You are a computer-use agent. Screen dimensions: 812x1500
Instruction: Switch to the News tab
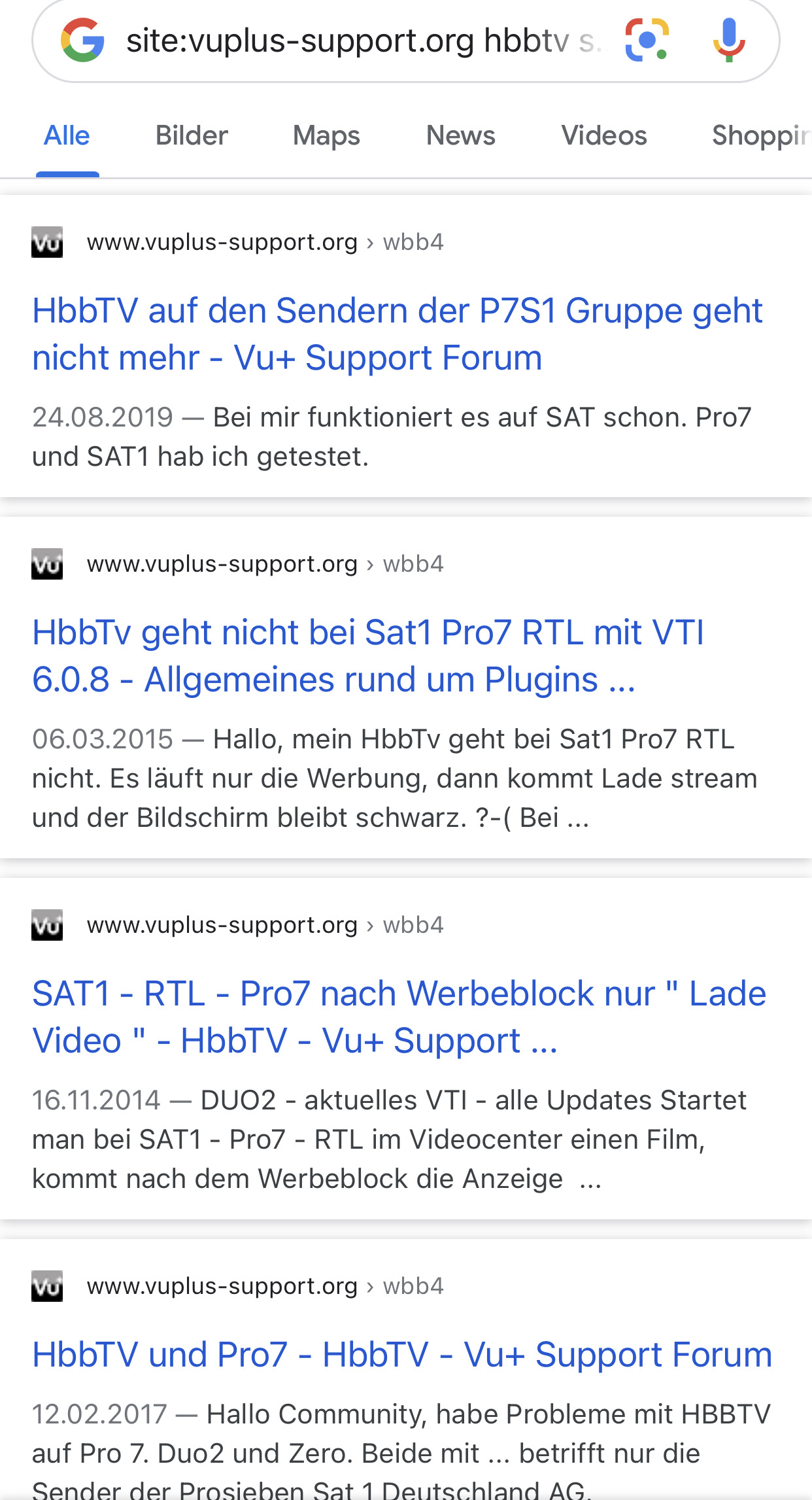point(460,136)
